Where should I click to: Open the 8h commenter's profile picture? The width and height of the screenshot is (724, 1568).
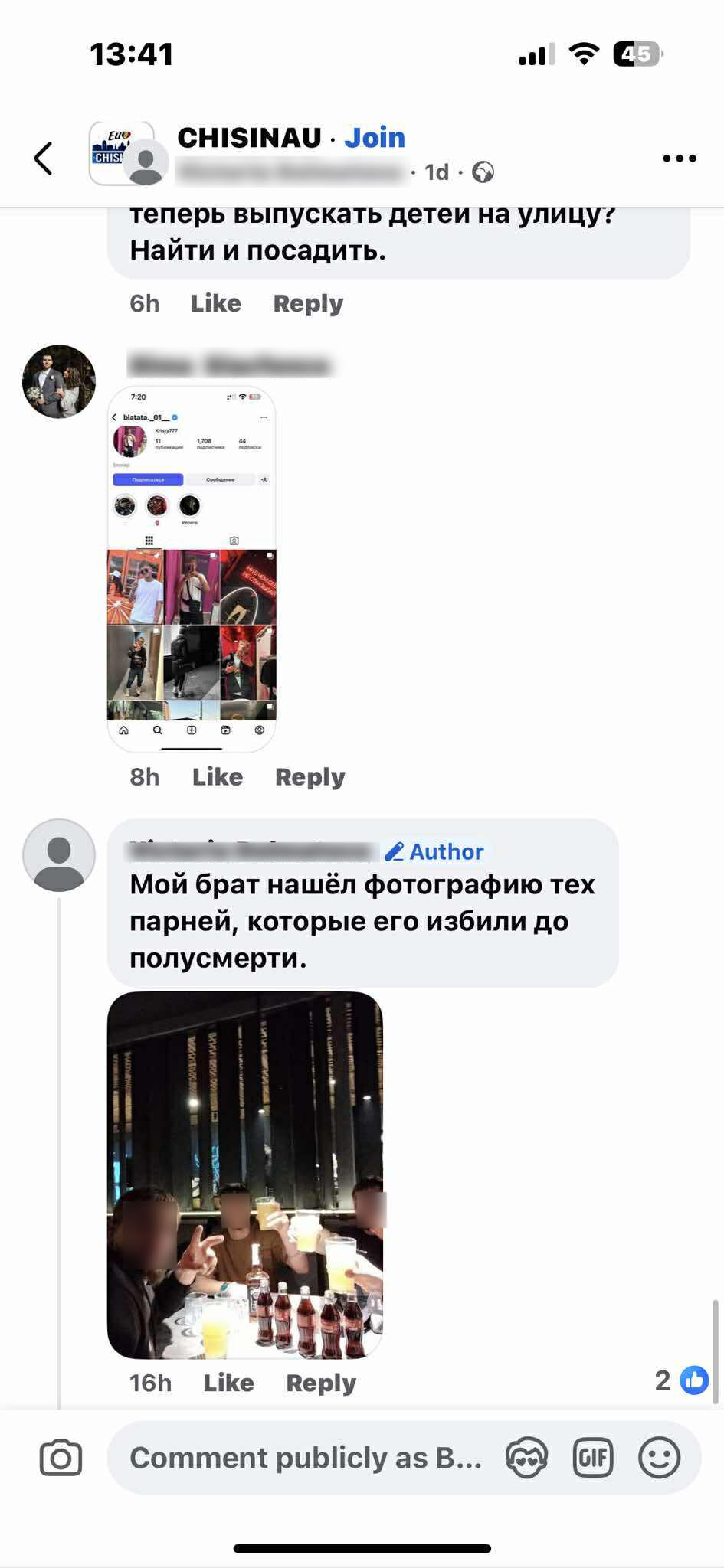point(59,381)
